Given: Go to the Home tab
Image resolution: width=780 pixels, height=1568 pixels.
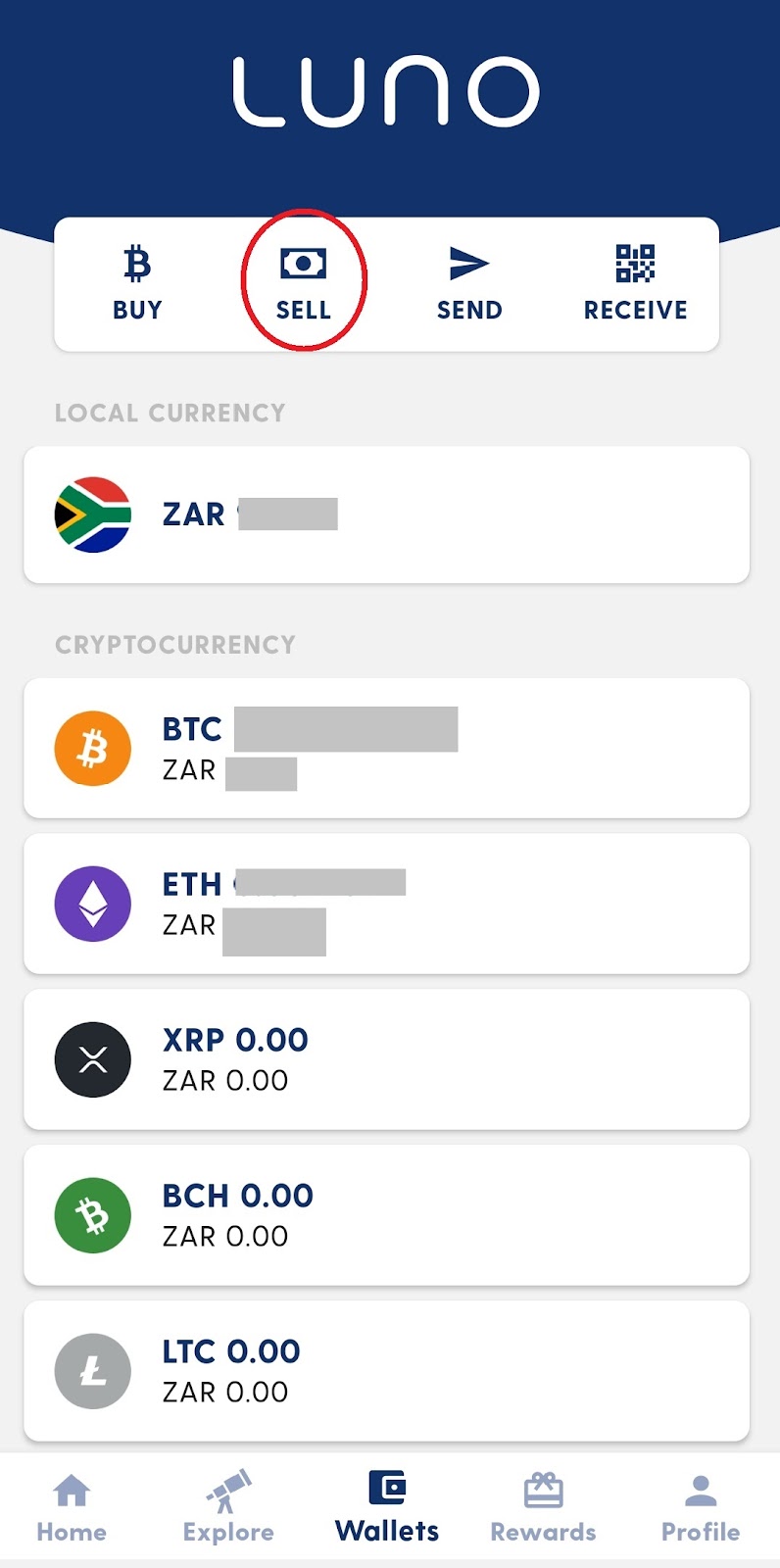Looking at the screenshot, I should (x=72, y=1509).
